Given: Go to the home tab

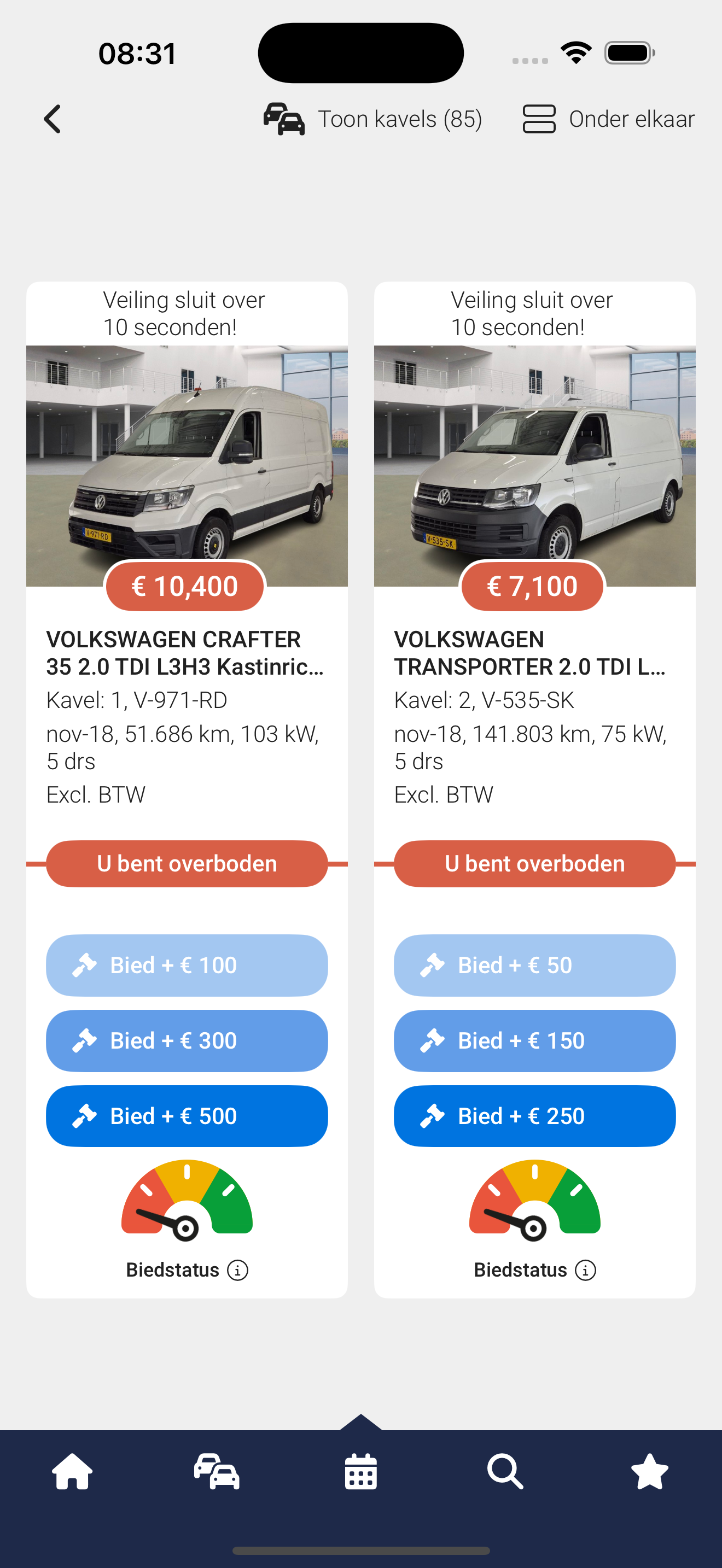Looking at the screenshot, I should pos(72,1472).
